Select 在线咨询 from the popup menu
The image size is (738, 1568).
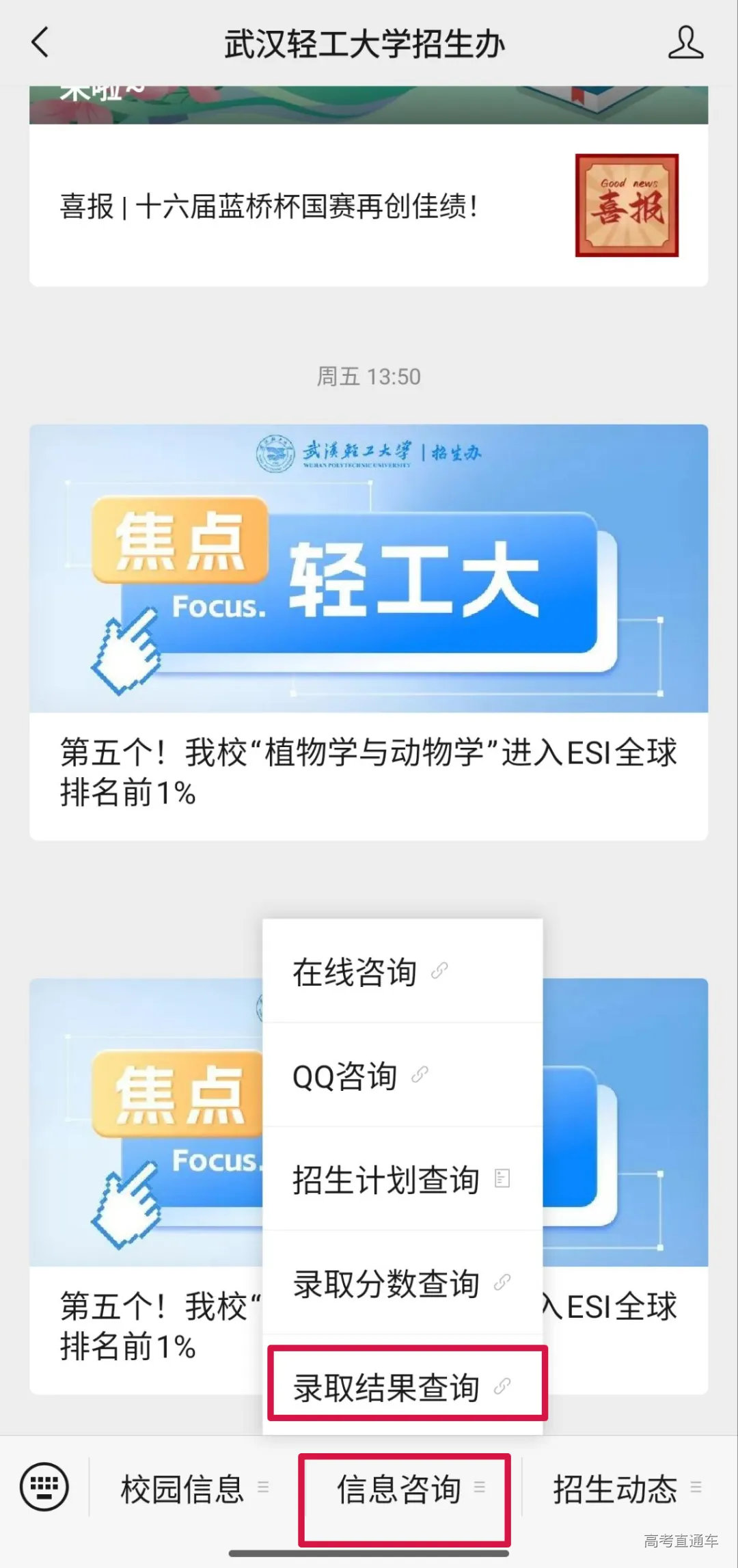(x=355, y=971)
